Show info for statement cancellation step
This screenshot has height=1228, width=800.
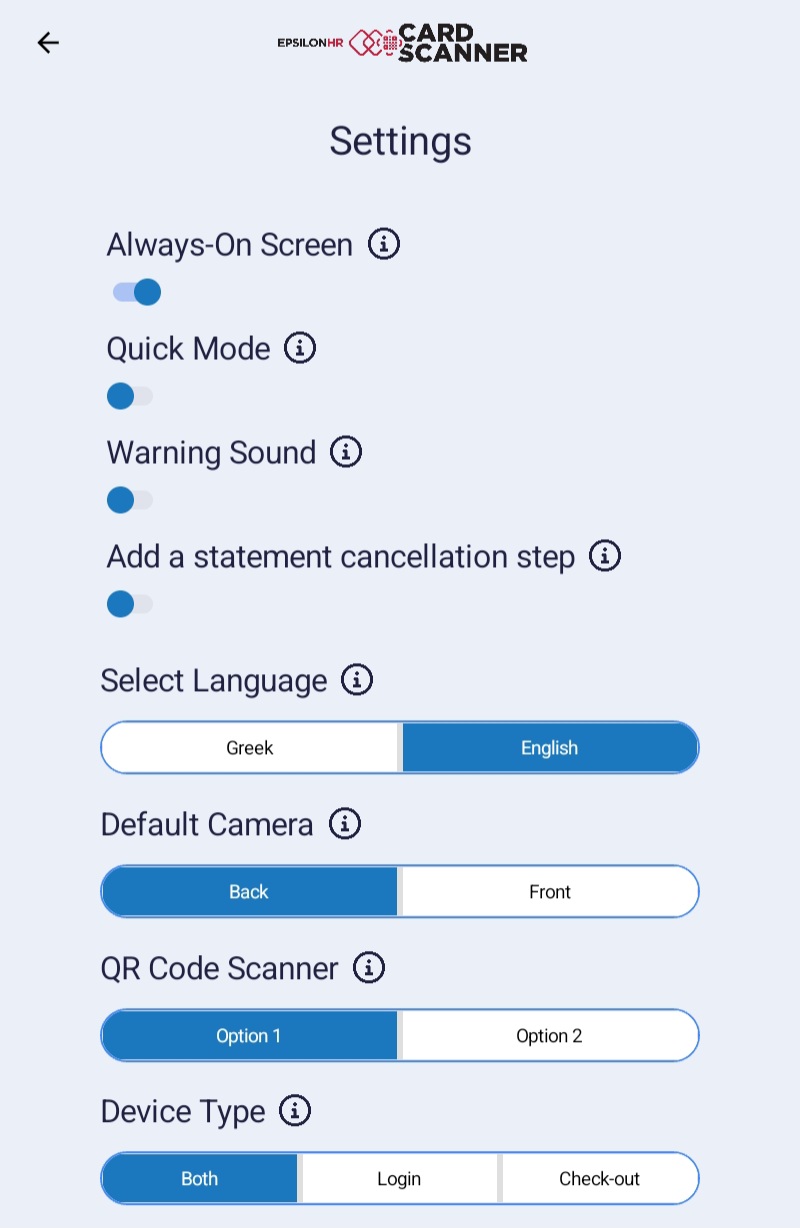[605, 556]
